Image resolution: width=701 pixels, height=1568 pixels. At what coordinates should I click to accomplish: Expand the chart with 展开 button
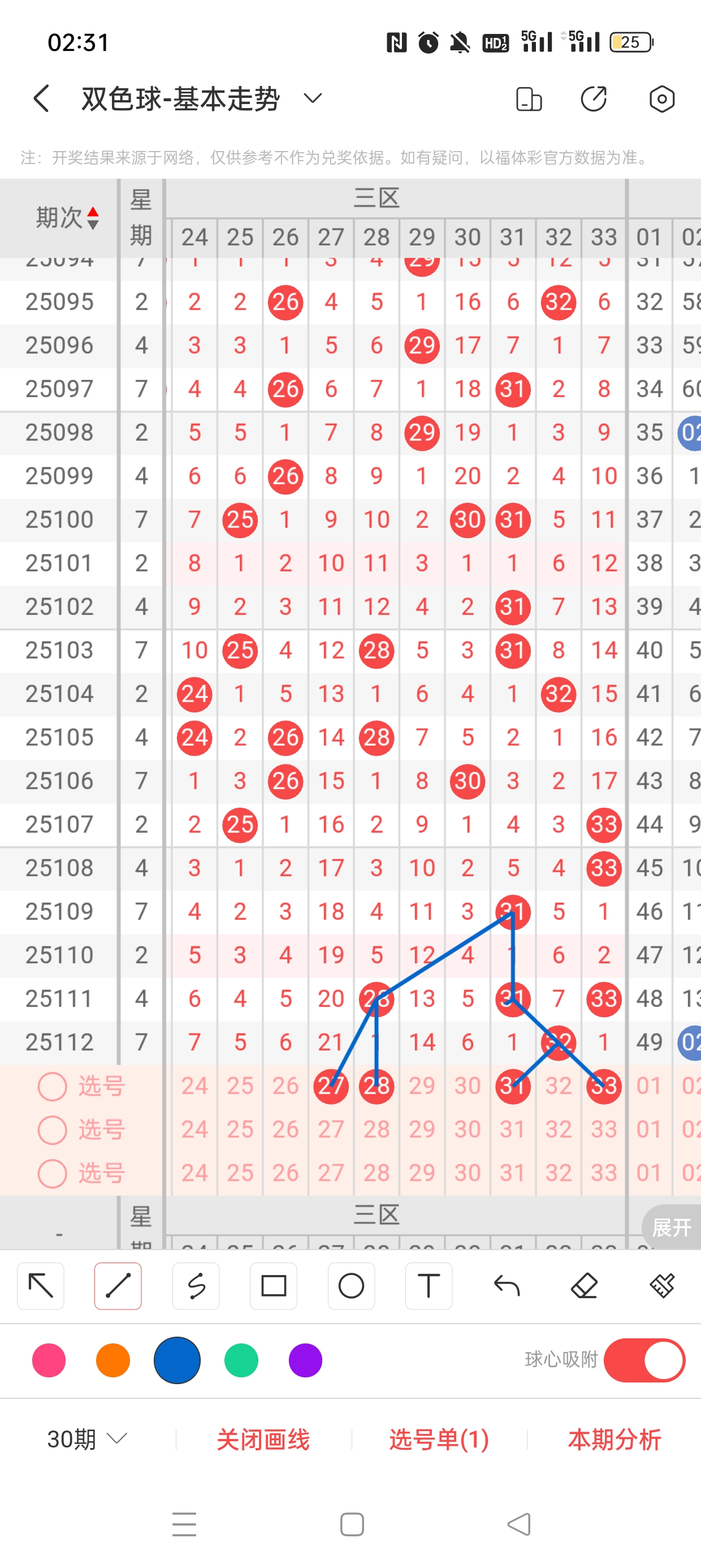click(670, 1227)
